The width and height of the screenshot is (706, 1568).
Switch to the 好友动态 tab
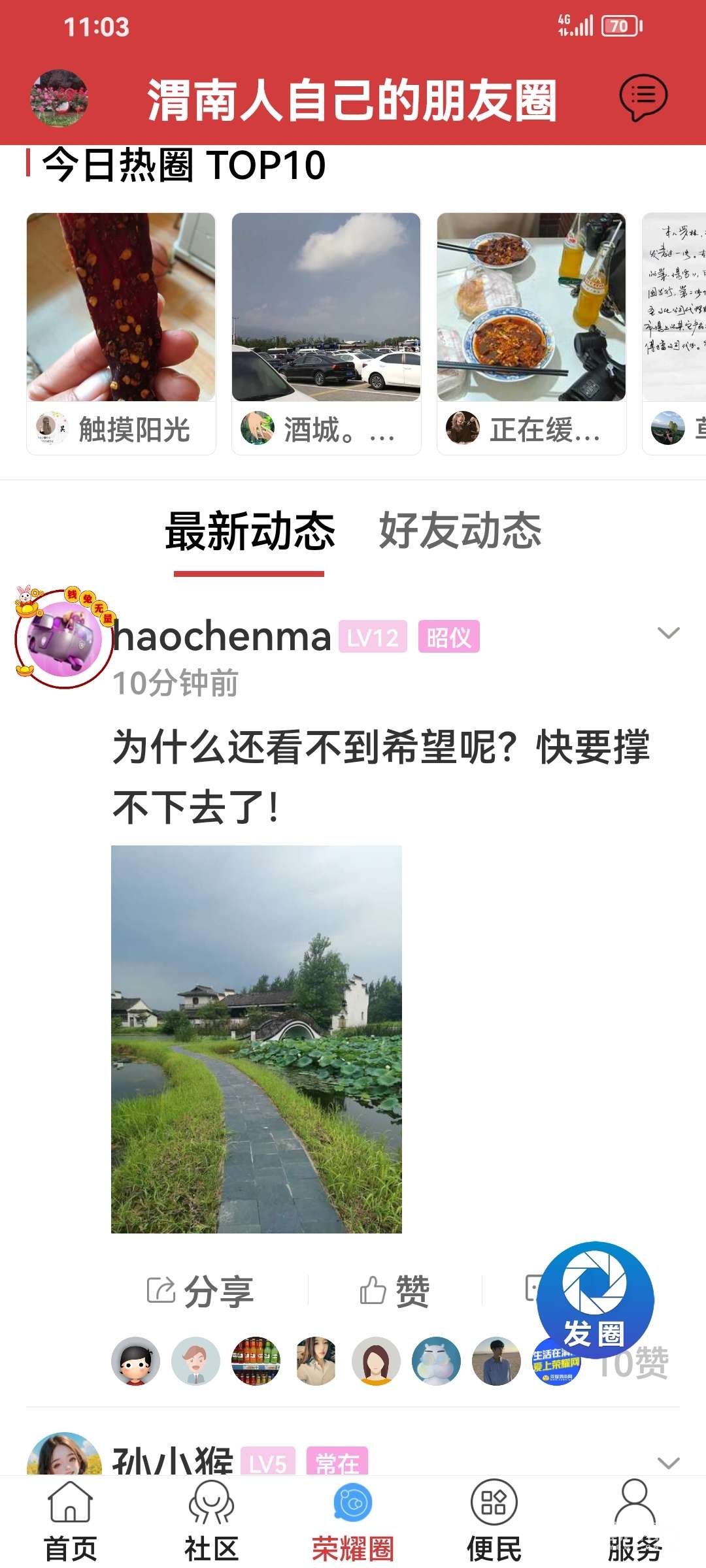coord(460,531)
